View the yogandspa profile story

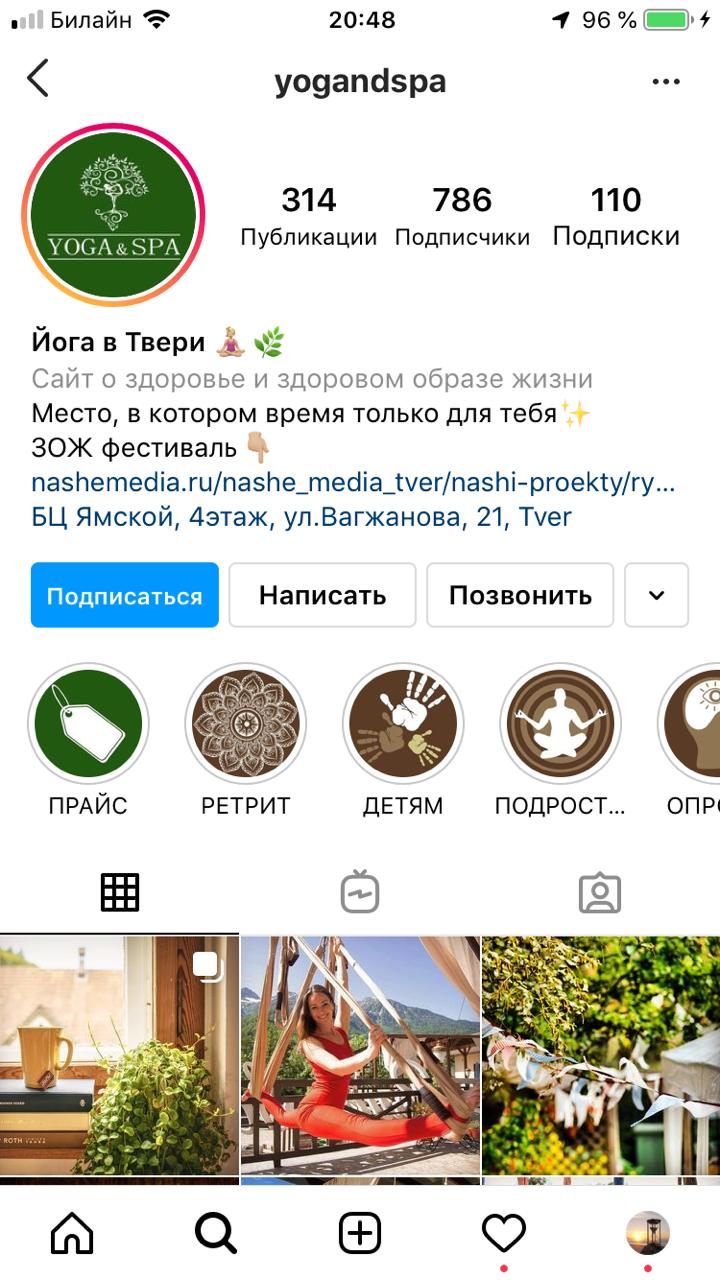point(113,214)
